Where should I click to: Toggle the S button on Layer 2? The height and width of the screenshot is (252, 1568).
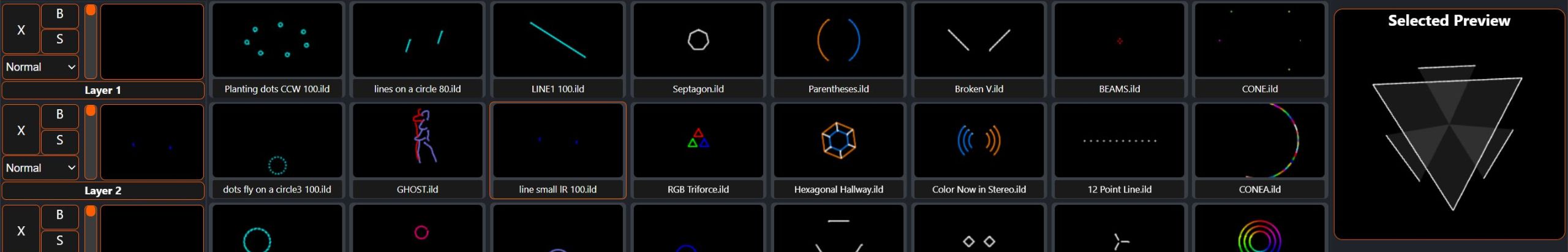pyautogui.click(x=59, y=140)
